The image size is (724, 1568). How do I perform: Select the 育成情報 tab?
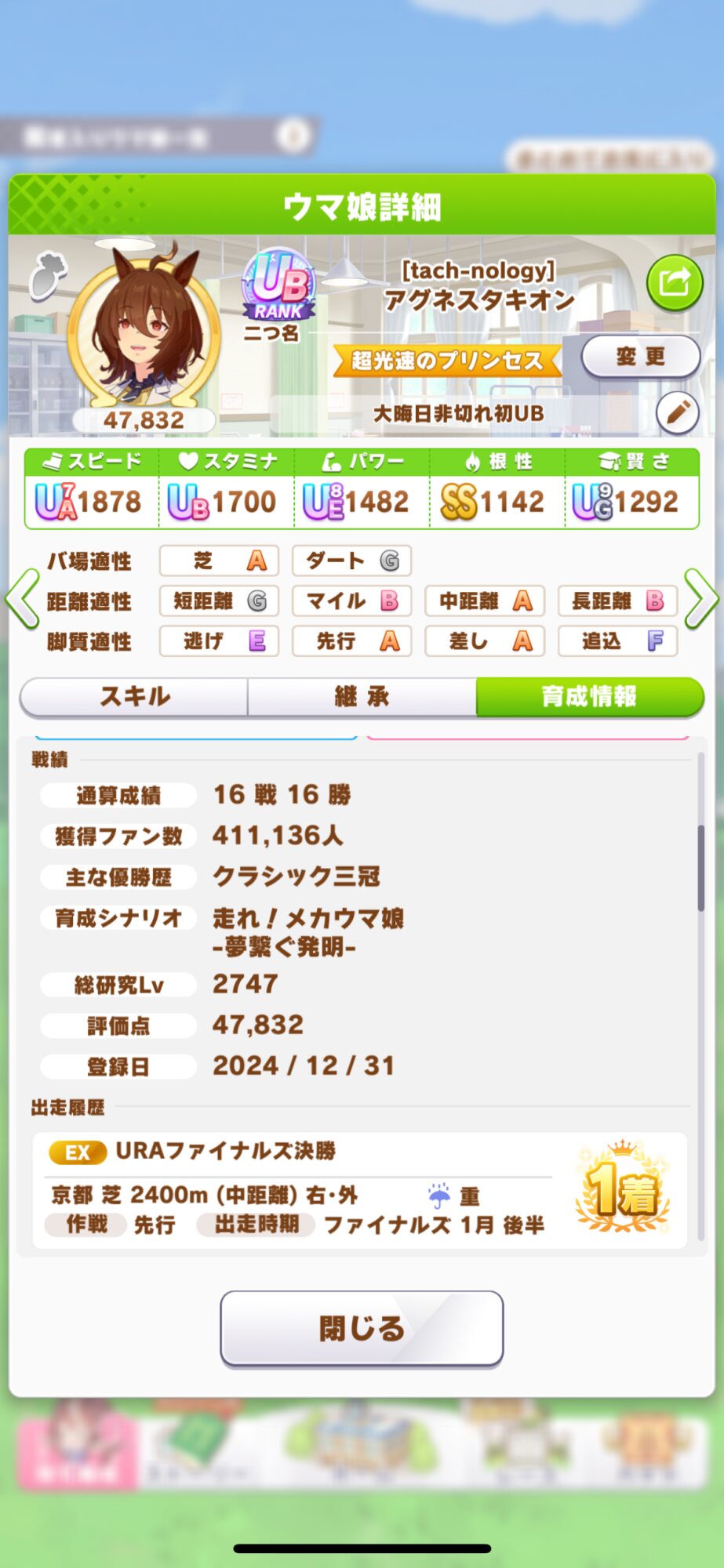pos(589,696)
